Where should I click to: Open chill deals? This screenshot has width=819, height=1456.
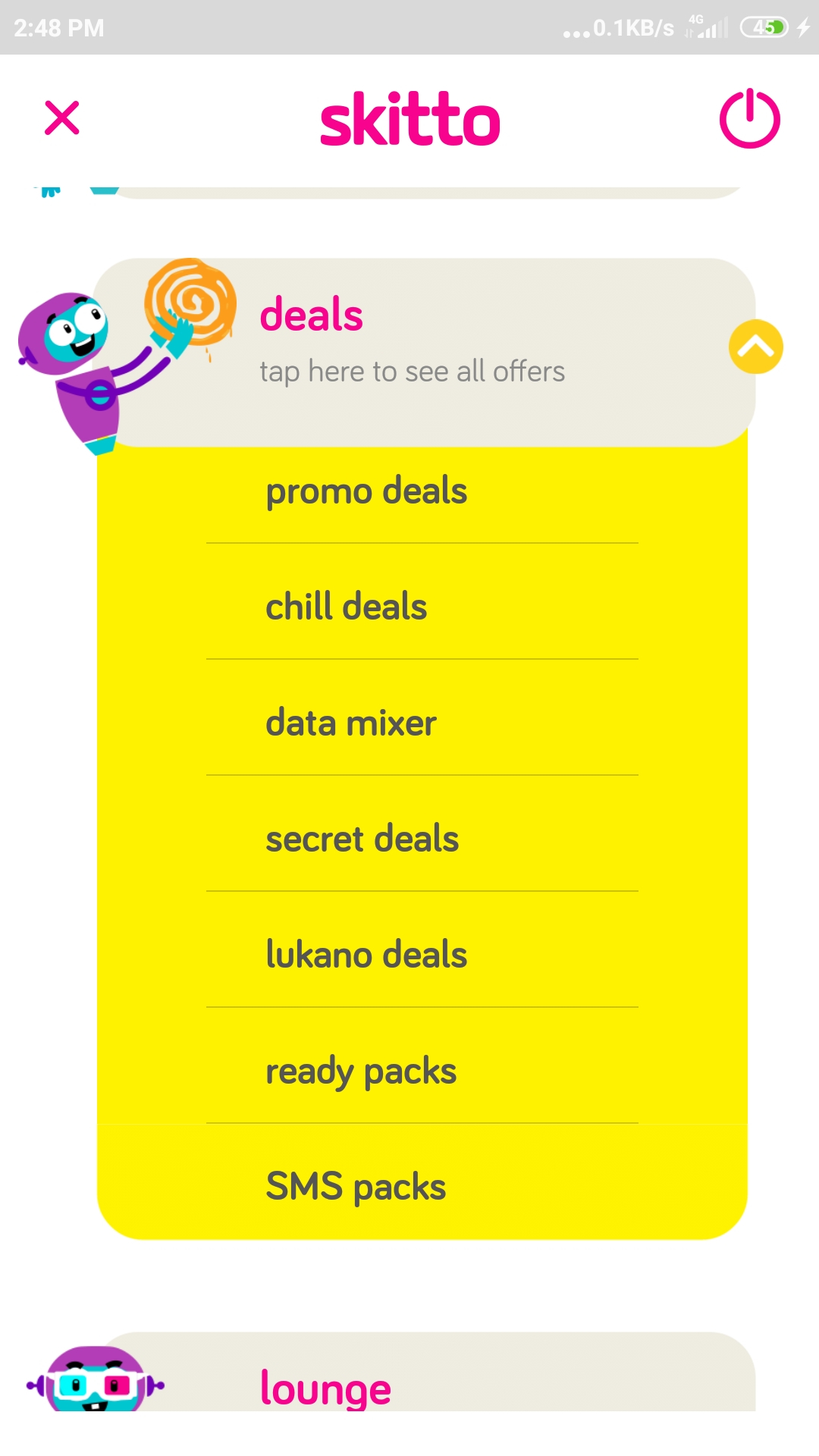click(422, 607)
